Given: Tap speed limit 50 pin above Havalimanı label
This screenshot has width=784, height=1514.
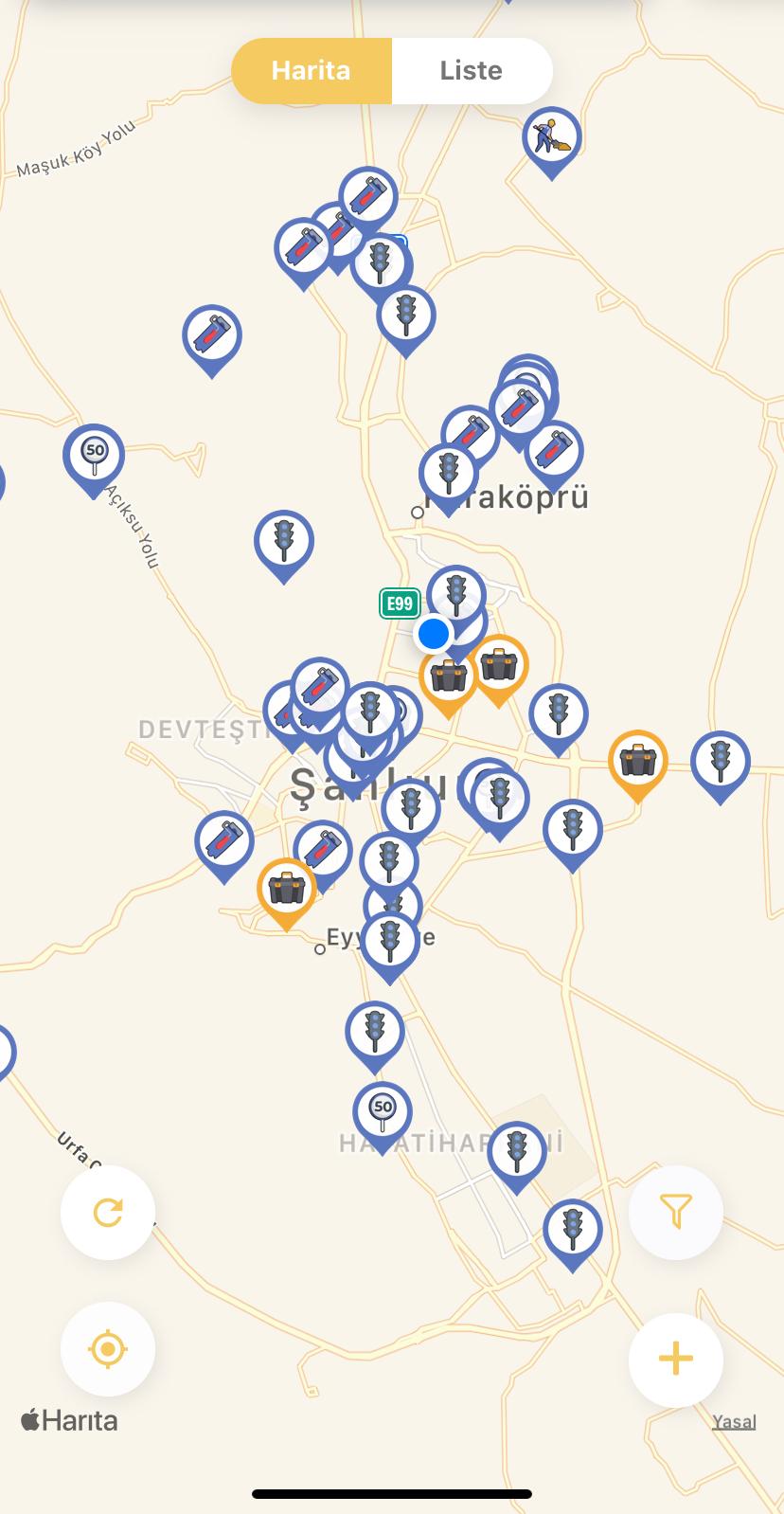Looking at the screenshot, I should pyautogui.click(x=383, y=1116).
